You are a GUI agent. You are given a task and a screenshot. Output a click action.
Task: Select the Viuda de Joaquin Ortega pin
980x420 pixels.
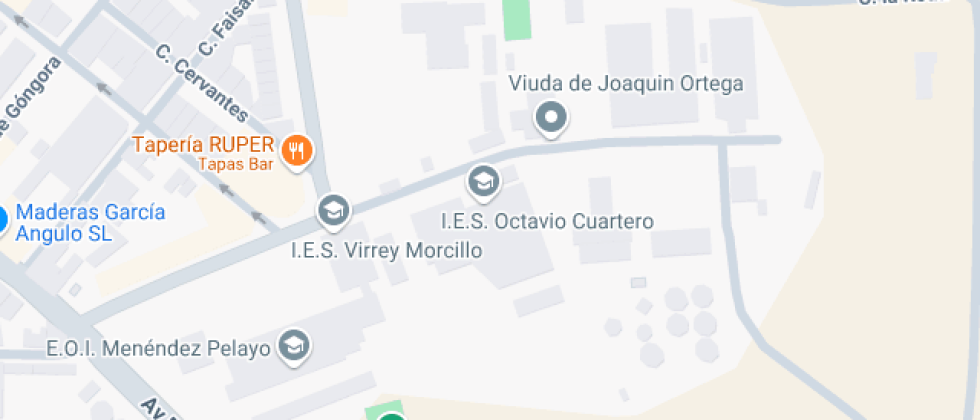click(551, 117)
